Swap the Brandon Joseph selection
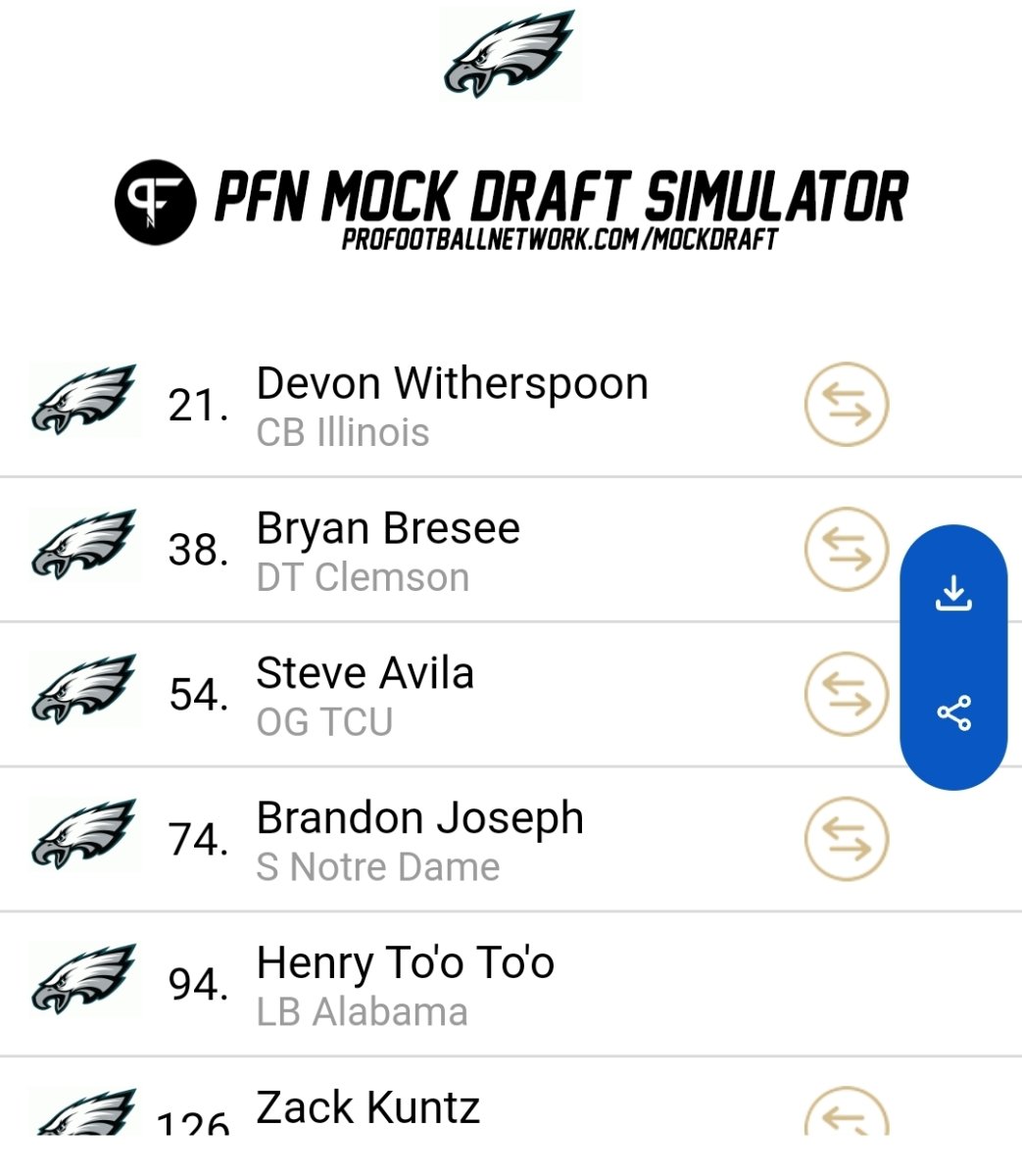The image size is (1022, 1176). [x=847, y=840]
